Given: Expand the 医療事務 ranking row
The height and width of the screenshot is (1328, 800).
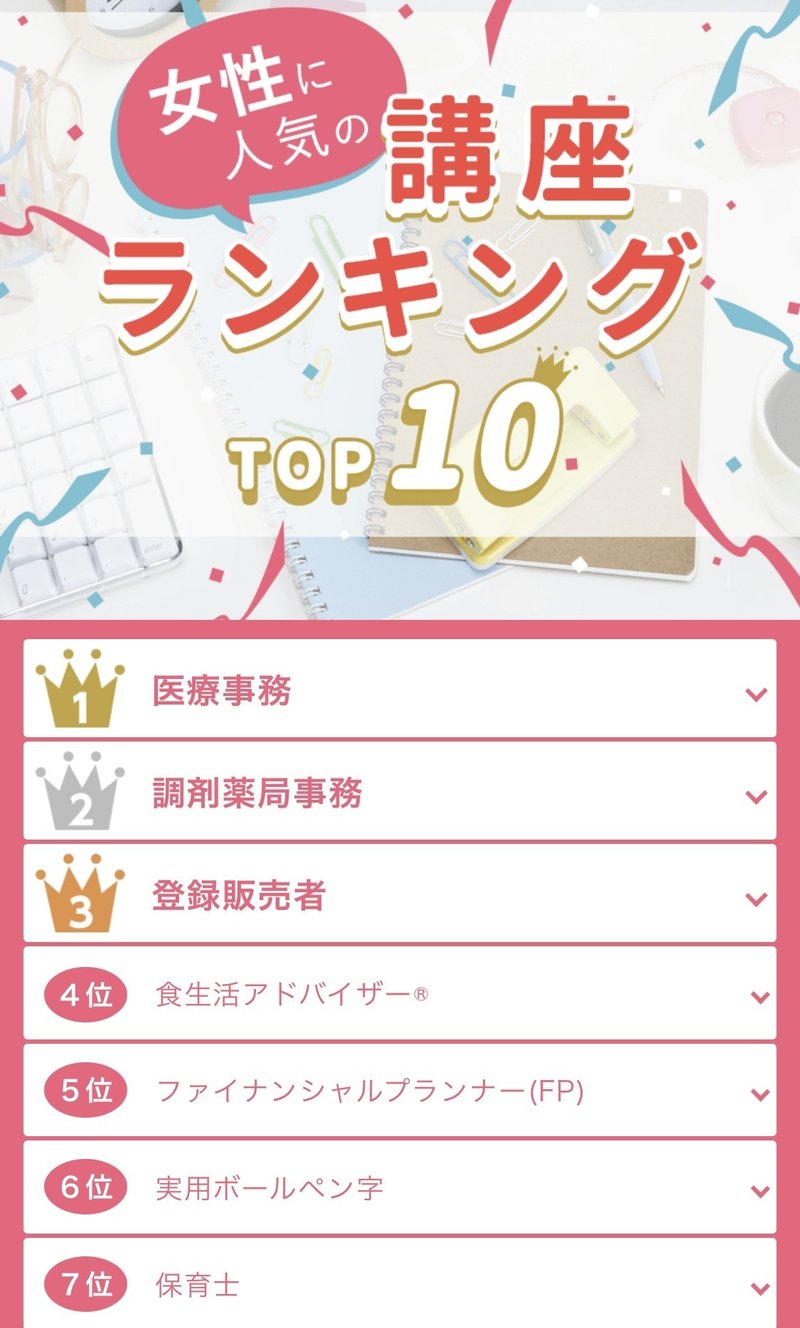Looking at the screenshot, I should click(x=400, y=690).
